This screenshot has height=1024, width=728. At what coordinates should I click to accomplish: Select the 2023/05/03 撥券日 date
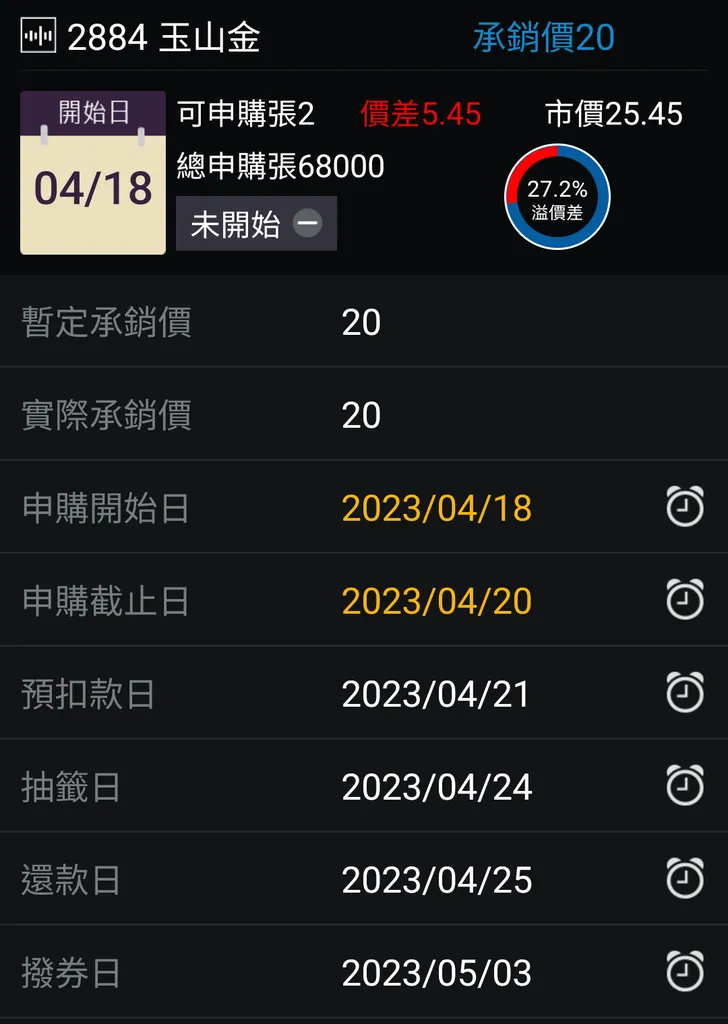[435, 972]
